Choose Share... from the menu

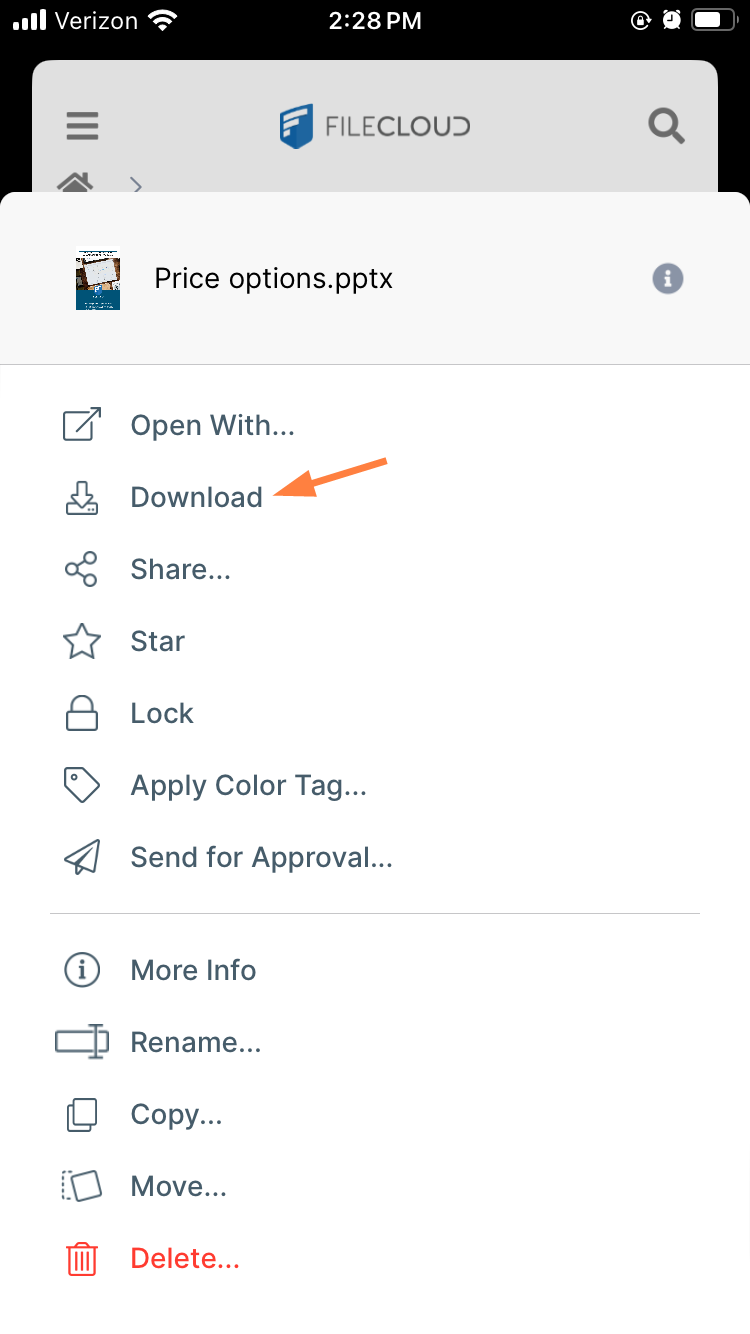coord(180,569)
